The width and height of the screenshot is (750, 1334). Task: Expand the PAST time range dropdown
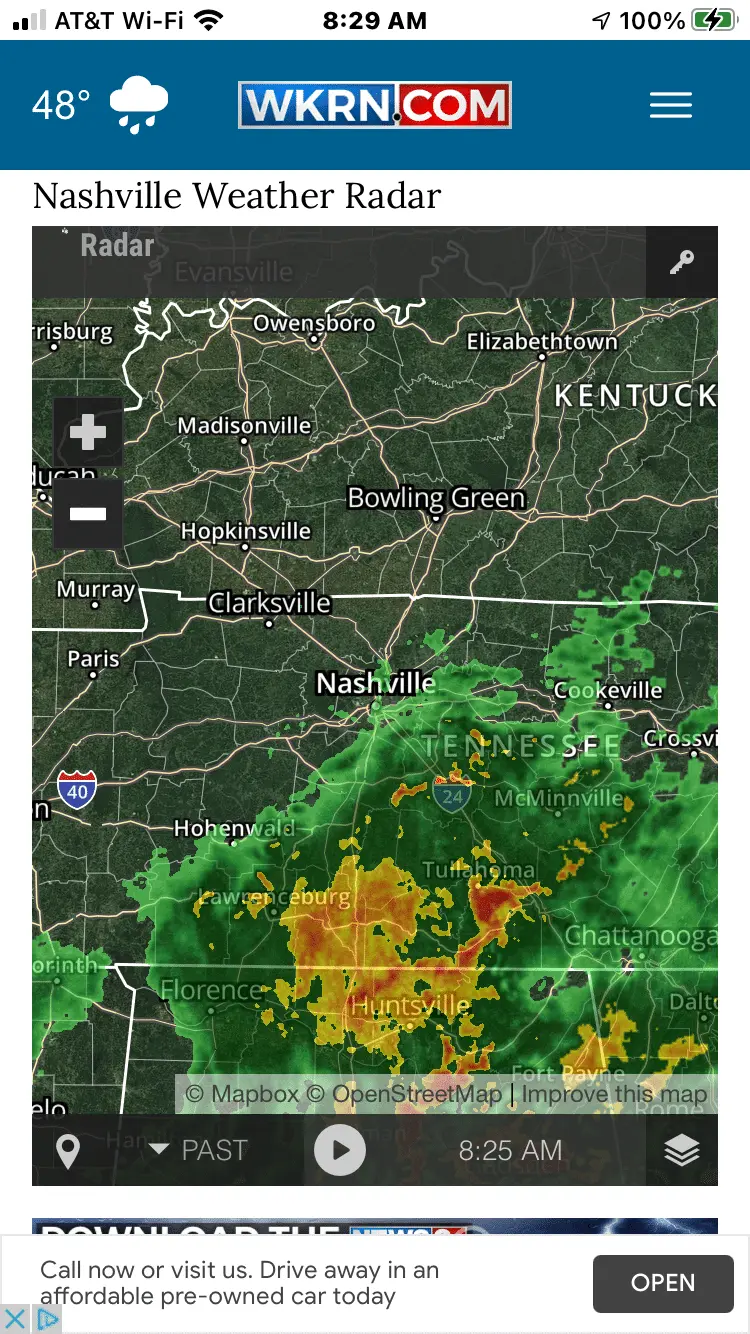pyautogui.click(x=199, y=1151)
